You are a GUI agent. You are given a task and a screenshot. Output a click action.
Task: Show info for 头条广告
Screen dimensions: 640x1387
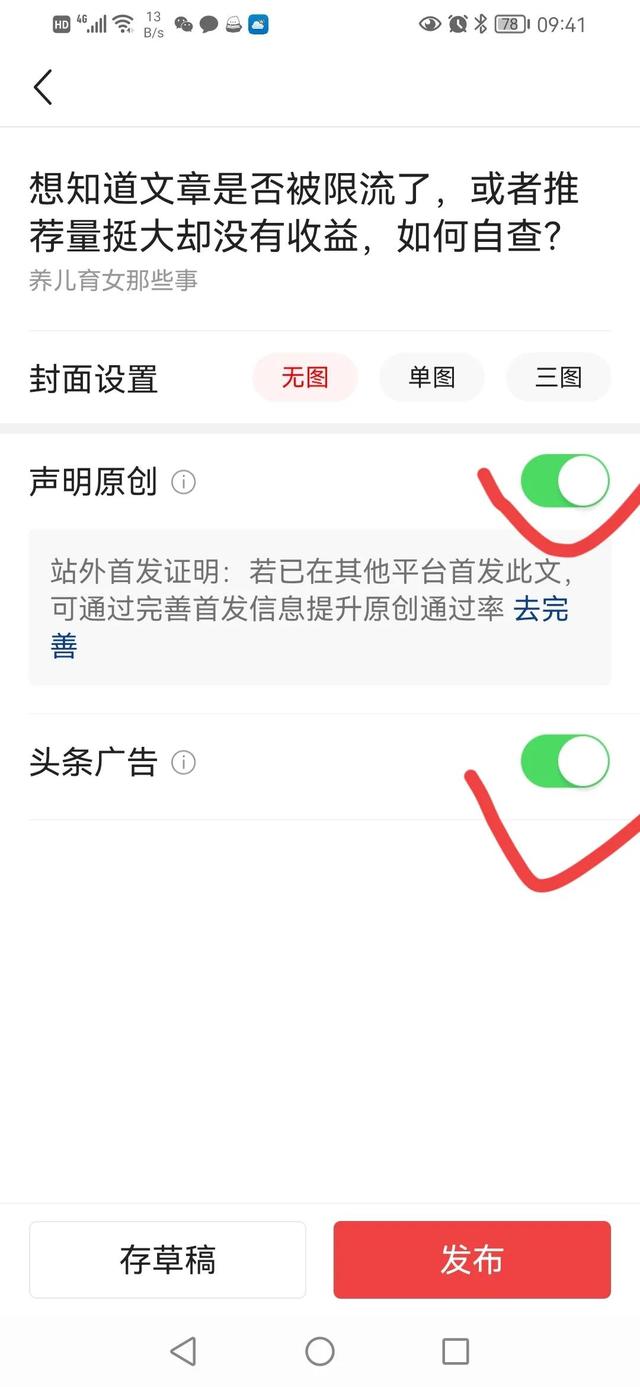183,763
